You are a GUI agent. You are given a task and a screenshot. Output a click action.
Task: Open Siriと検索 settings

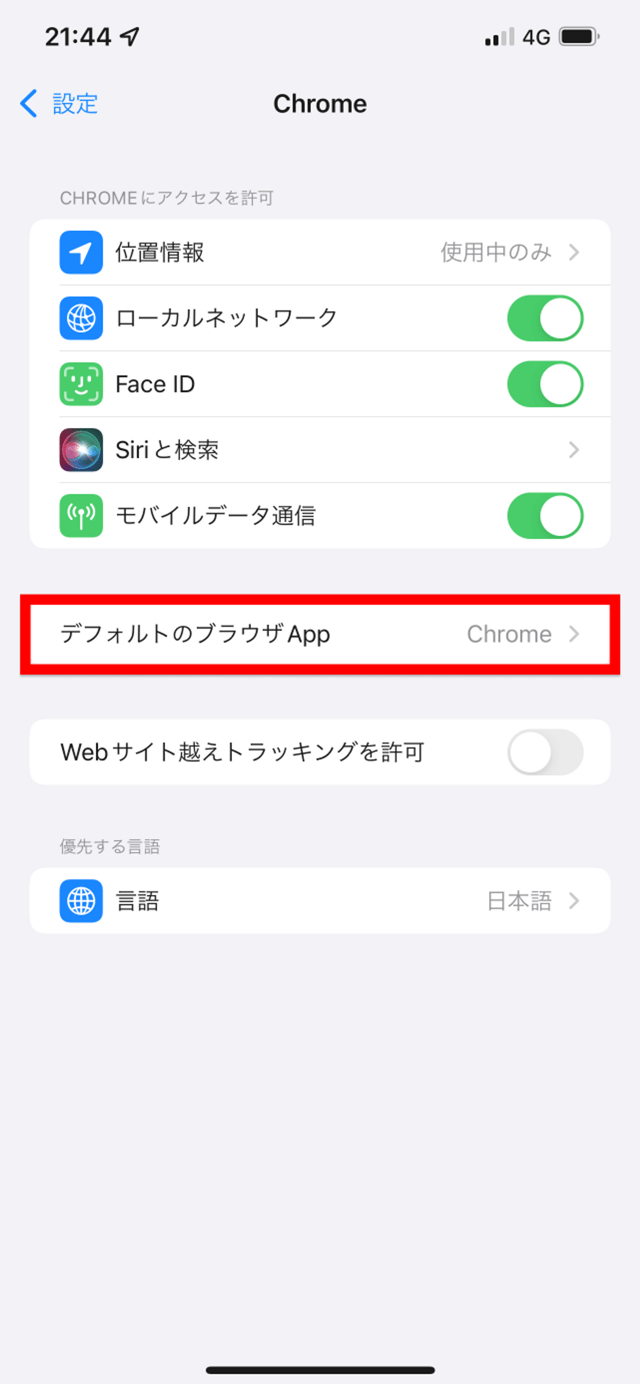[x=320, y=450]
